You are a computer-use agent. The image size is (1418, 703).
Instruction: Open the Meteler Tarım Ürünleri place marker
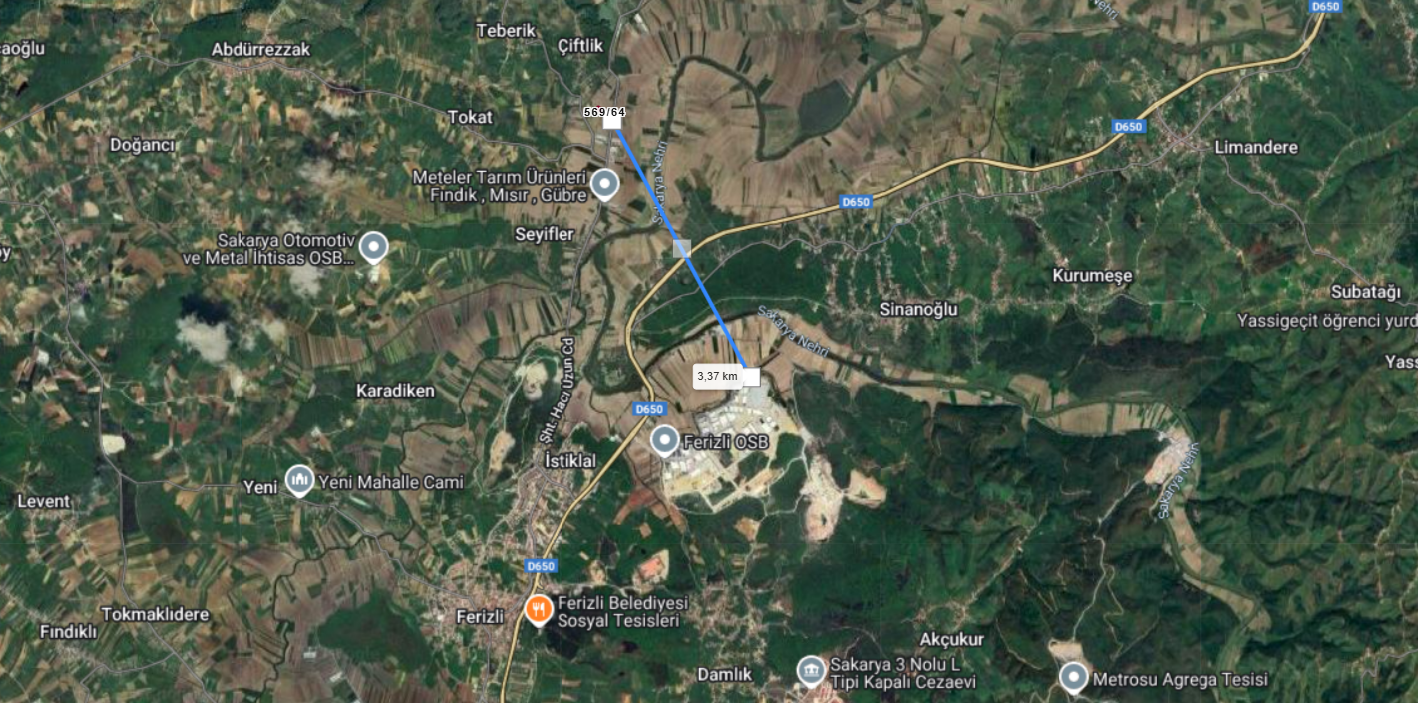tap(604, 184)
